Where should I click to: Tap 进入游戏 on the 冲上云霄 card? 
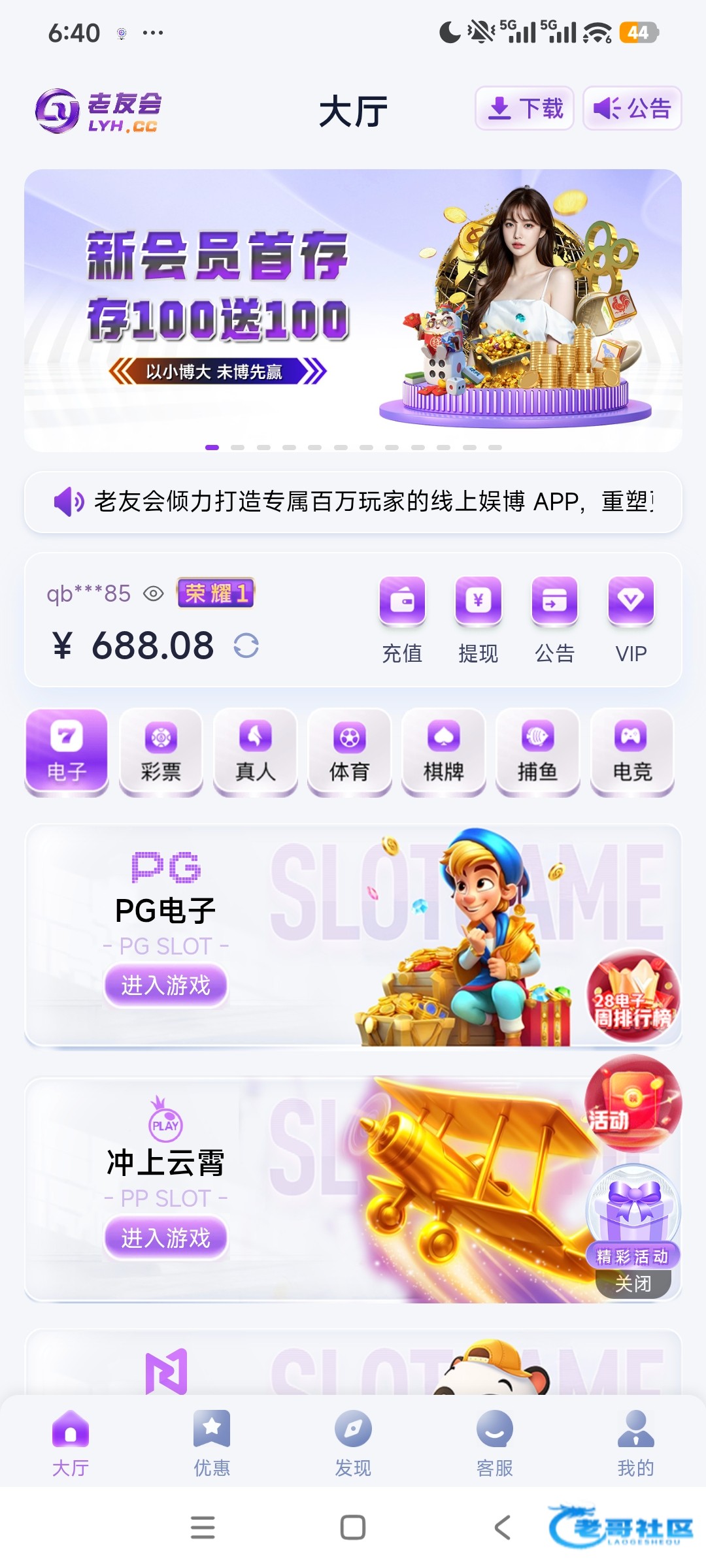[x=165, y=1237]
